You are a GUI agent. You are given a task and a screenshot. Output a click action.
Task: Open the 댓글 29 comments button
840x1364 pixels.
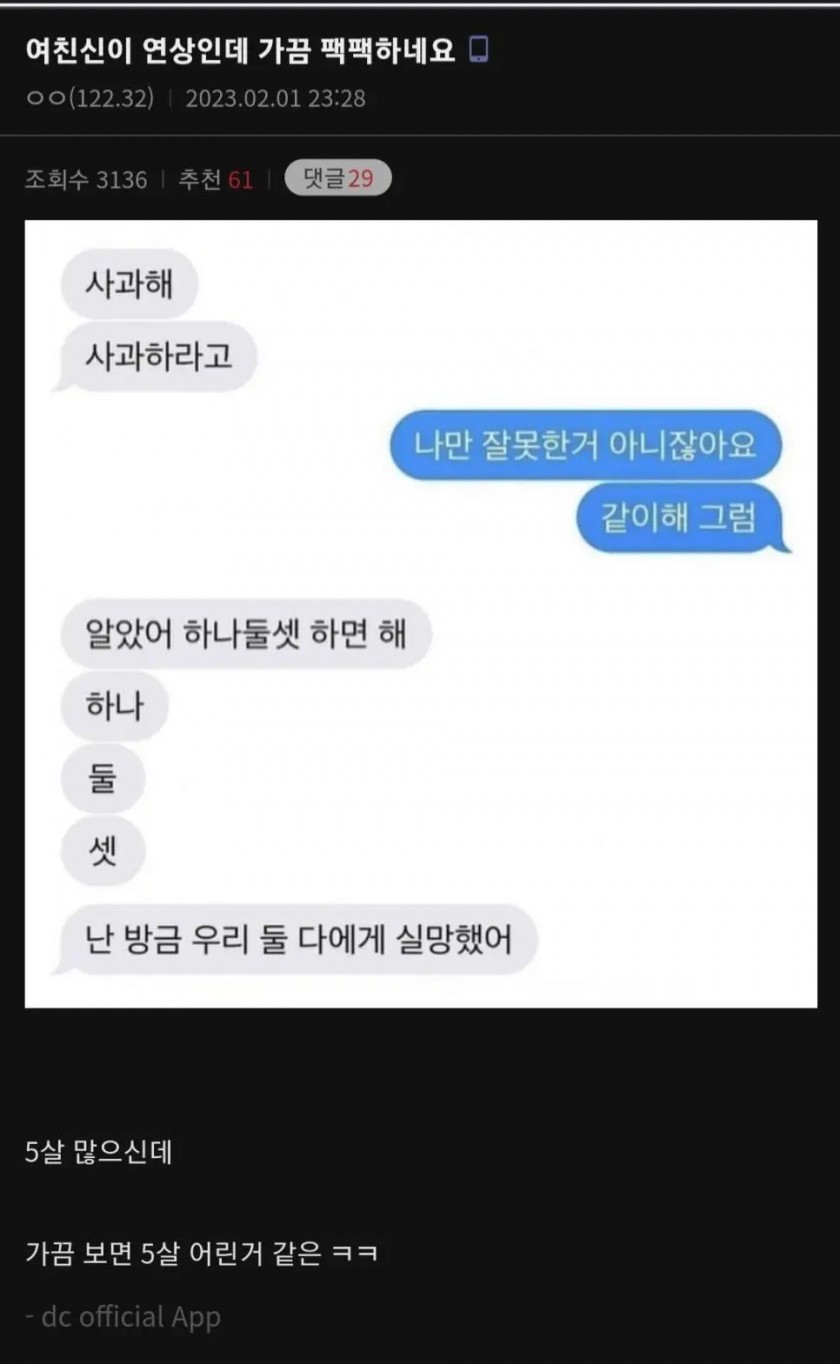click(337, 179)
